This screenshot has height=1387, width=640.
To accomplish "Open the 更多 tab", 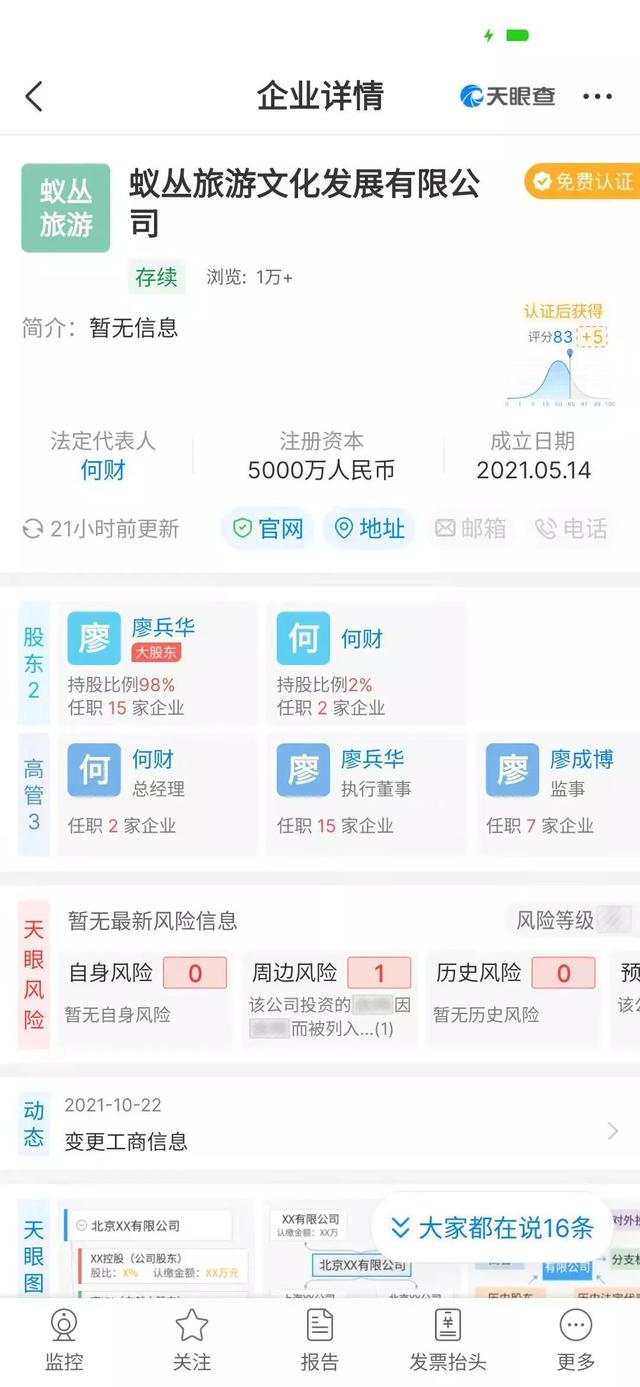I will click(x=576, y=1340).
